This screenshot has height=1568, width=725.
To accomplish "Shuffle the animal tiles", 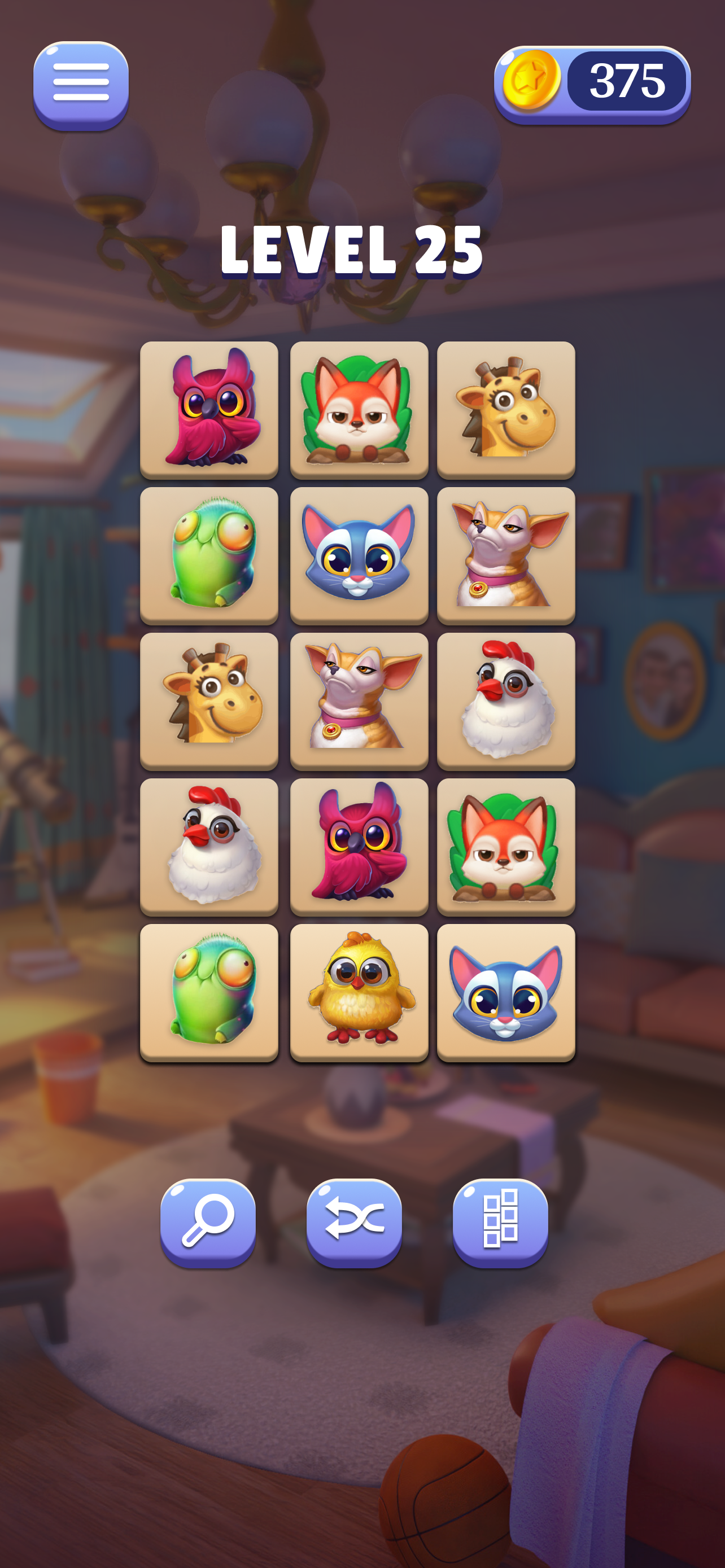I will pos(354,1223).
